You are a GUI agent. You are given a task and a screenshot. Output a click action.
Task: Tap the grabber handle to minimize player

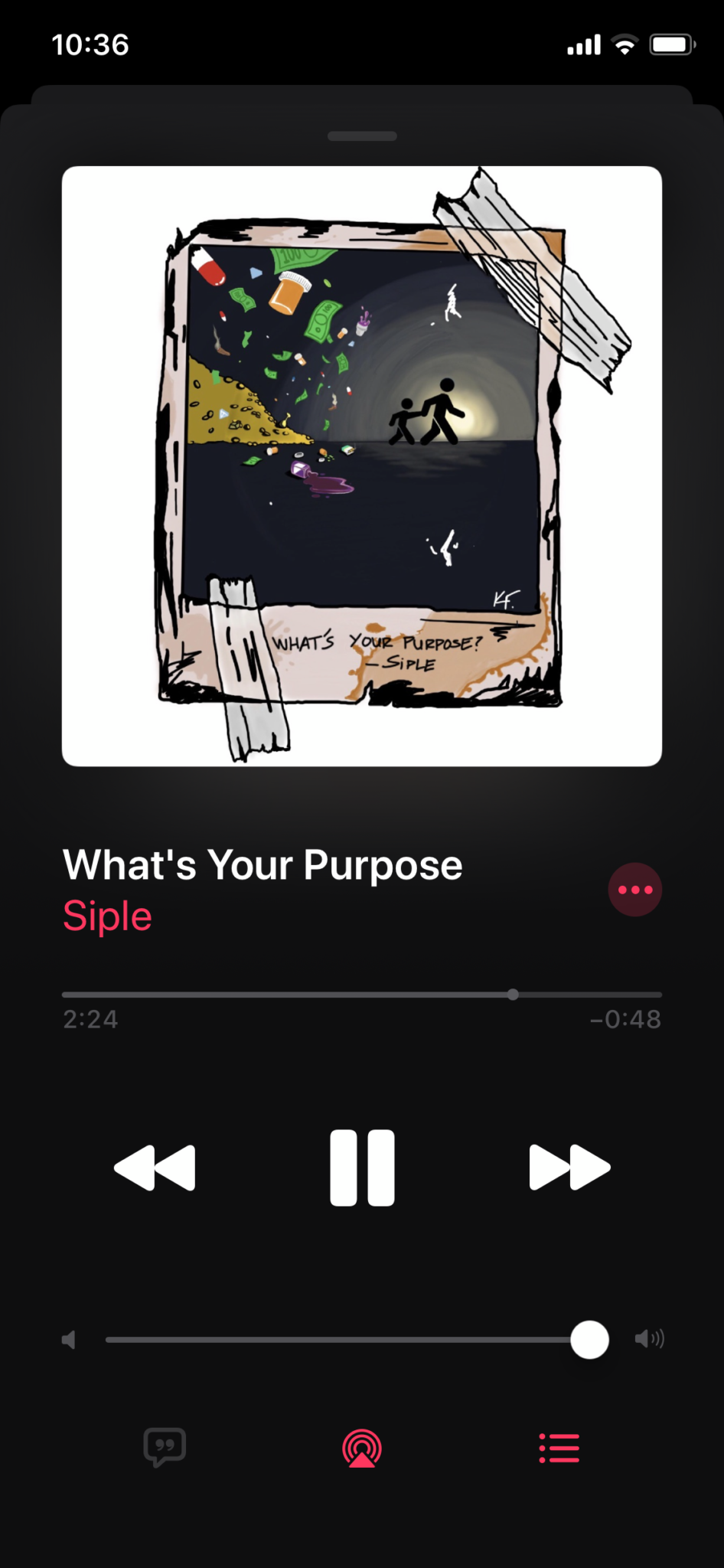(x=362, y=136)
